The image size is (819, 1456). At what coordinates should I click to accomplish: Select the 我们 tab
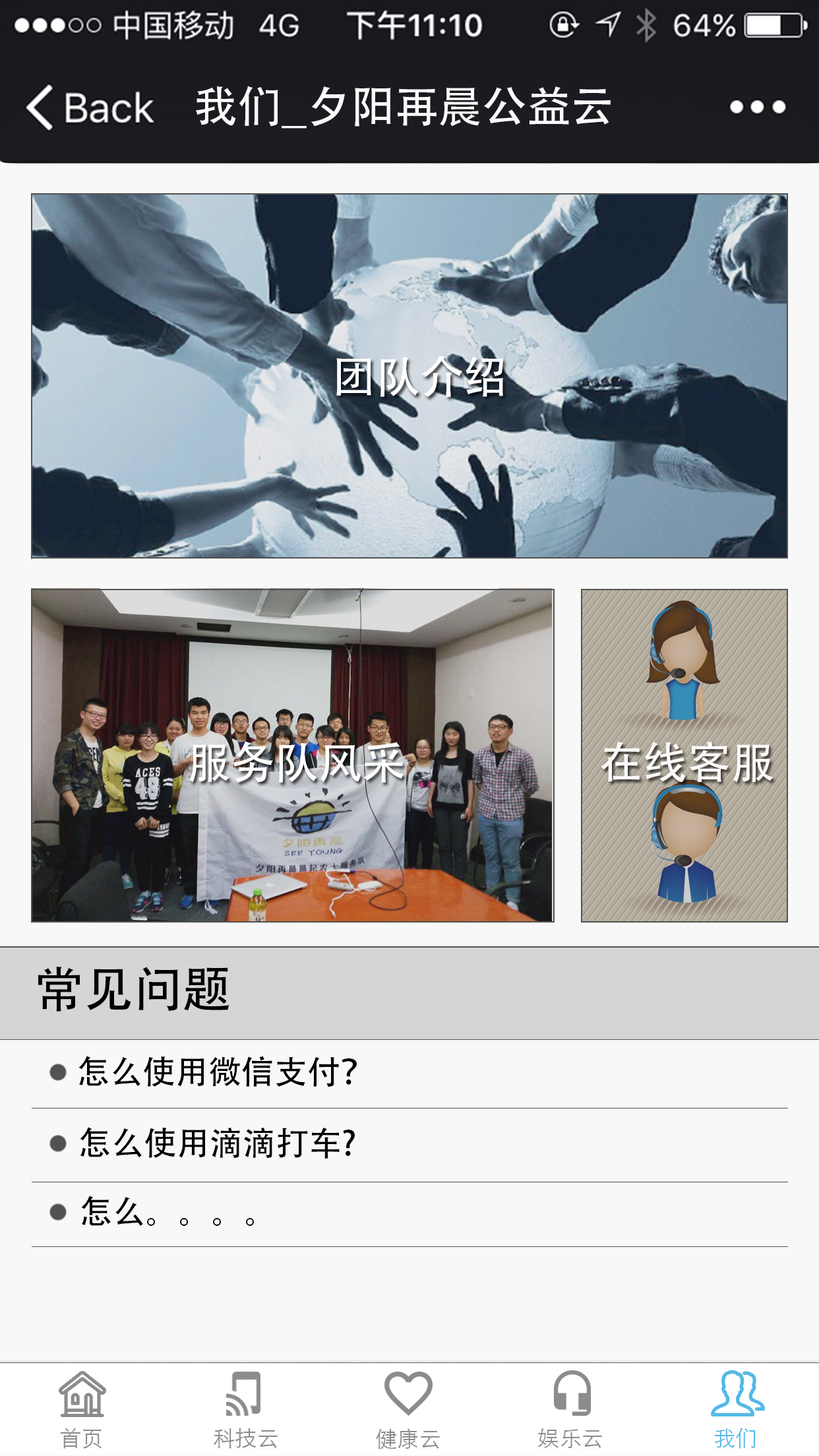pos(736,1409)
